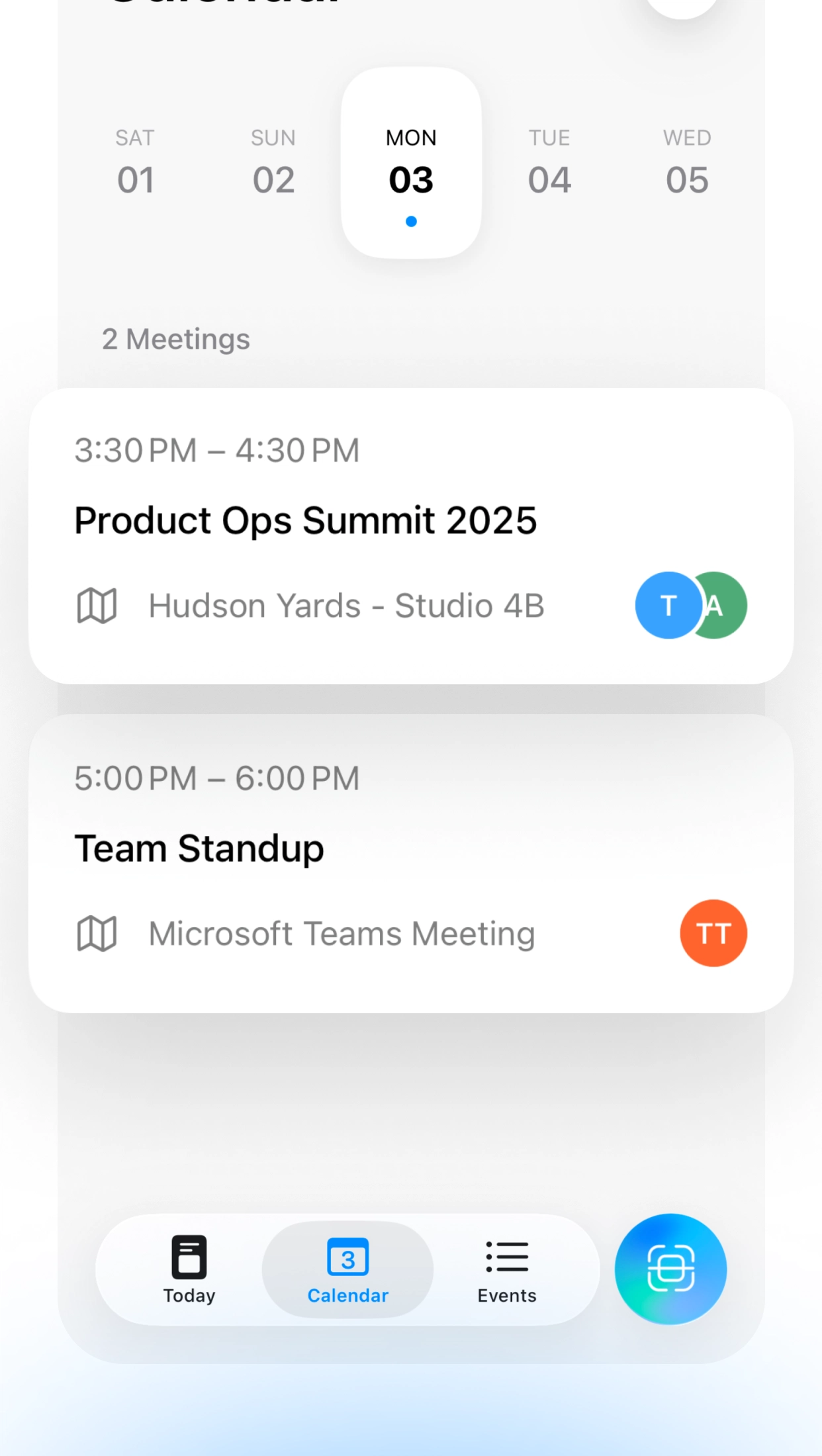Switch to the Calendar tab
The height and width of the screenshot is (1456, 822).
[347, 1269]
